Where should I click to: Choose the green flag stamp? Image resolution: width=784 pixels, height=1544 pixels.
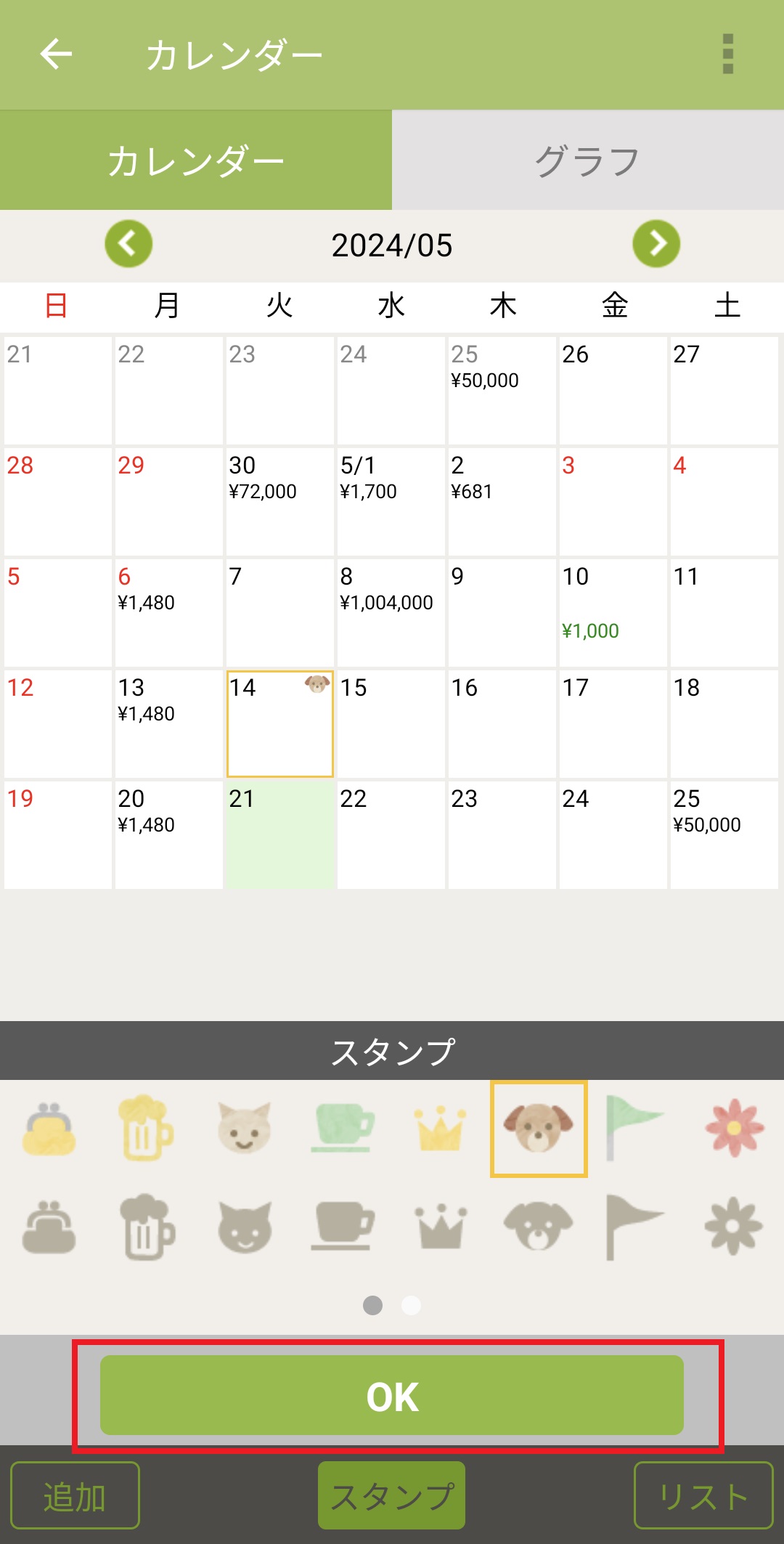(x=633, y=1129)
